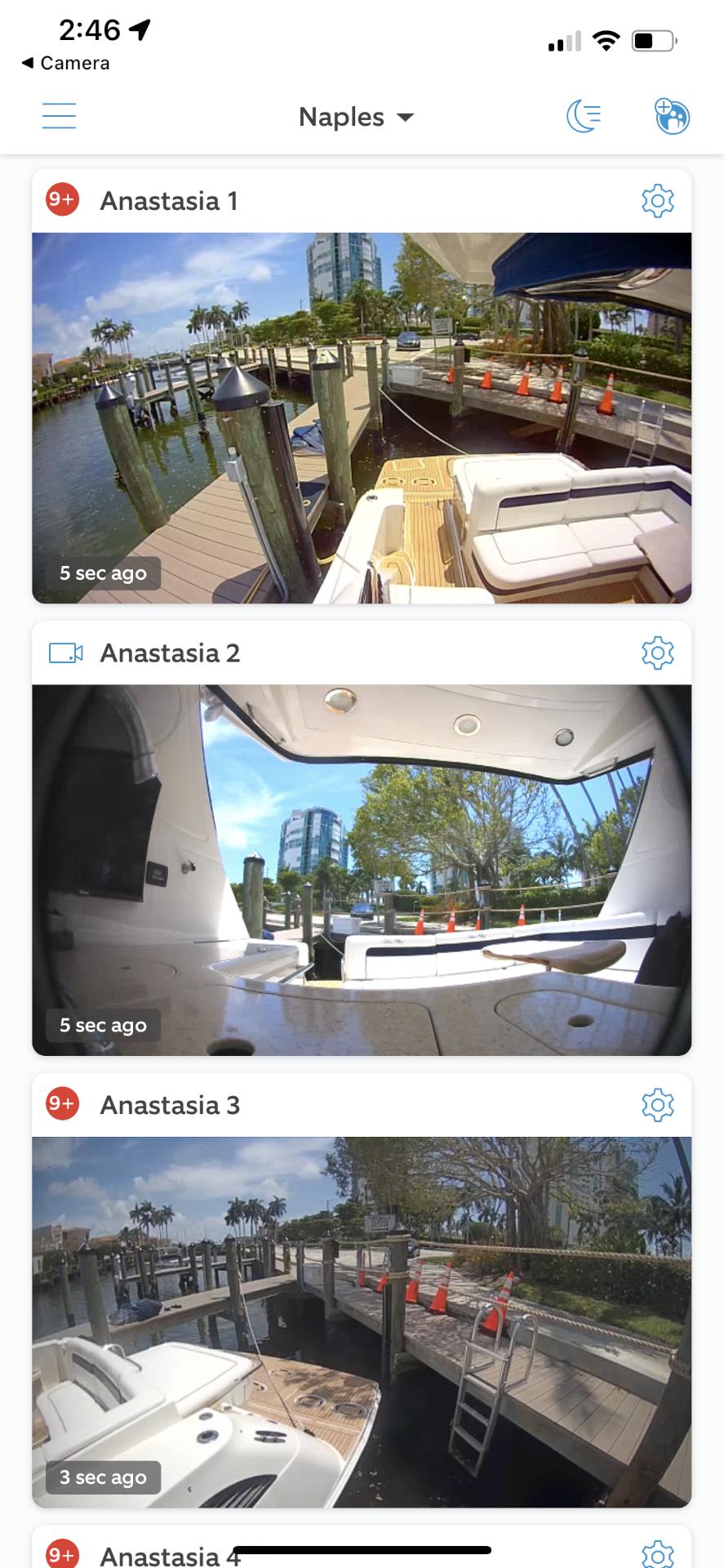The image size is (724, 1568).
Task: Open settings for Anastasia 3
Action: click(x=658, y=1105)
